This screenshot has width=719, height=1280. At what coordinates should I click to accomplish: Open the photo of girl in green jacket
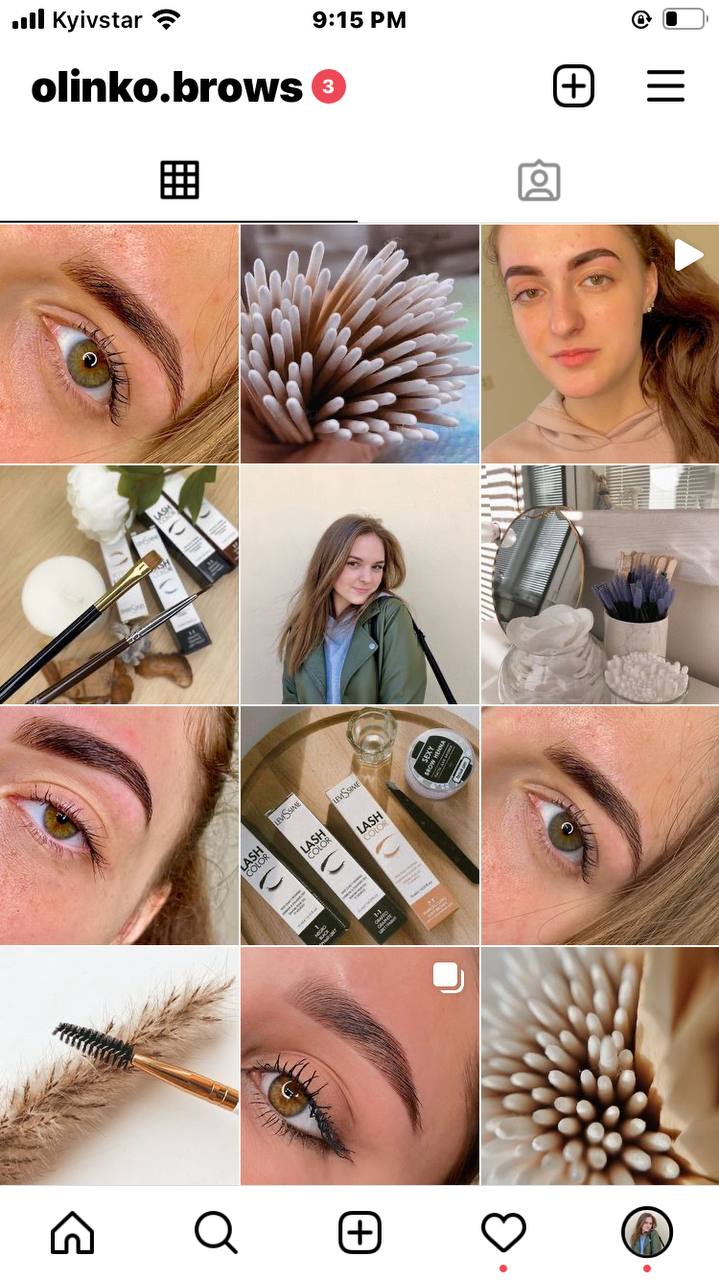point(360,584)
